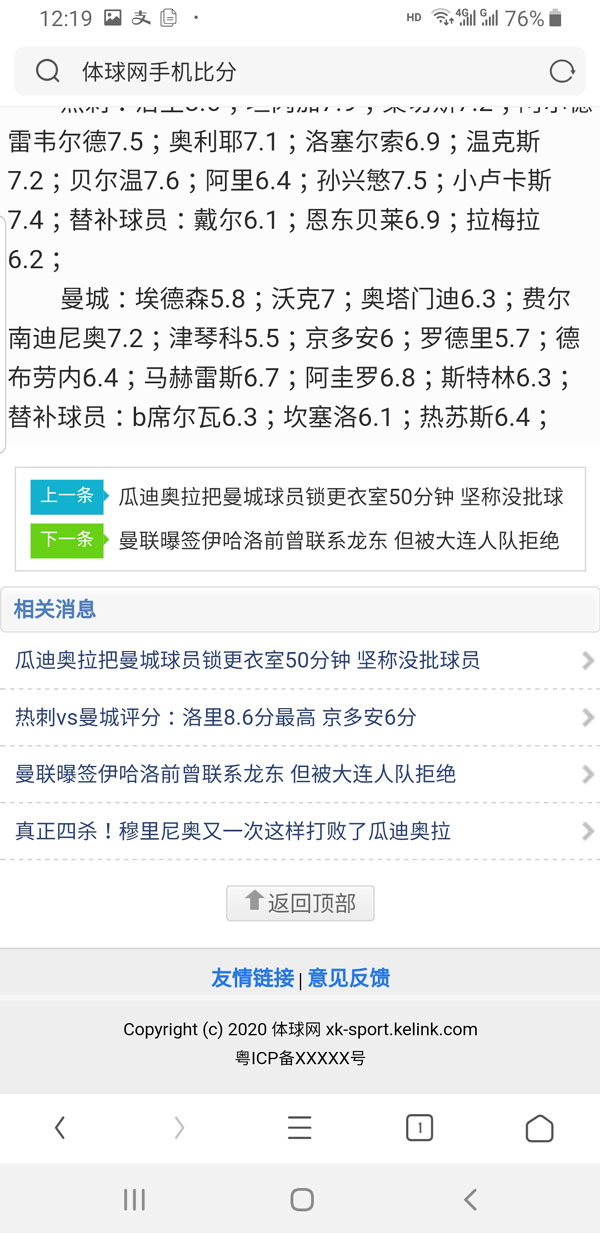Viewport: 600px width, 1233px height.
Task: Open related news: 热刺vs曼城评分
Action: pos(216,717)
